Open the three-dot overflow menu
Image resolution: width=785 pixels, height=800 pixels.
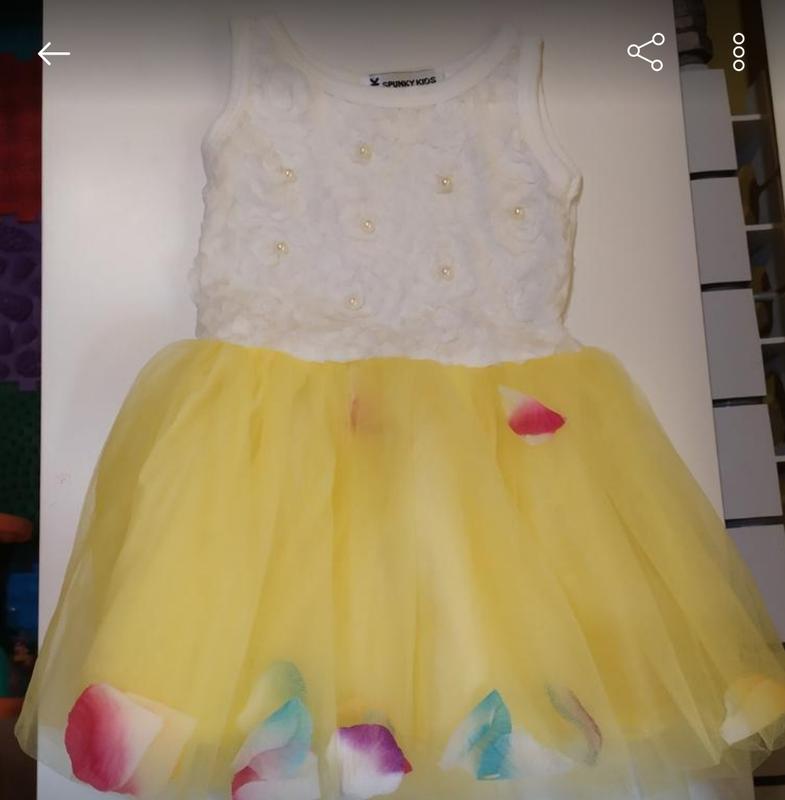[738, 52]
